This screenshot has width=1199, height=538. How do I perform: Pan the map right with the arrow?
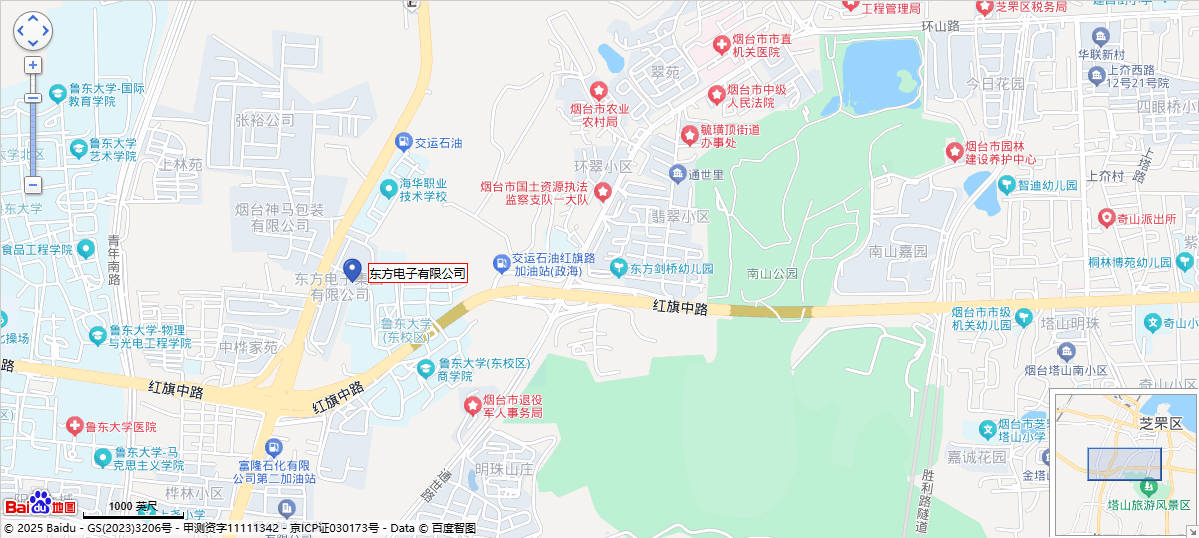[45, 31]
